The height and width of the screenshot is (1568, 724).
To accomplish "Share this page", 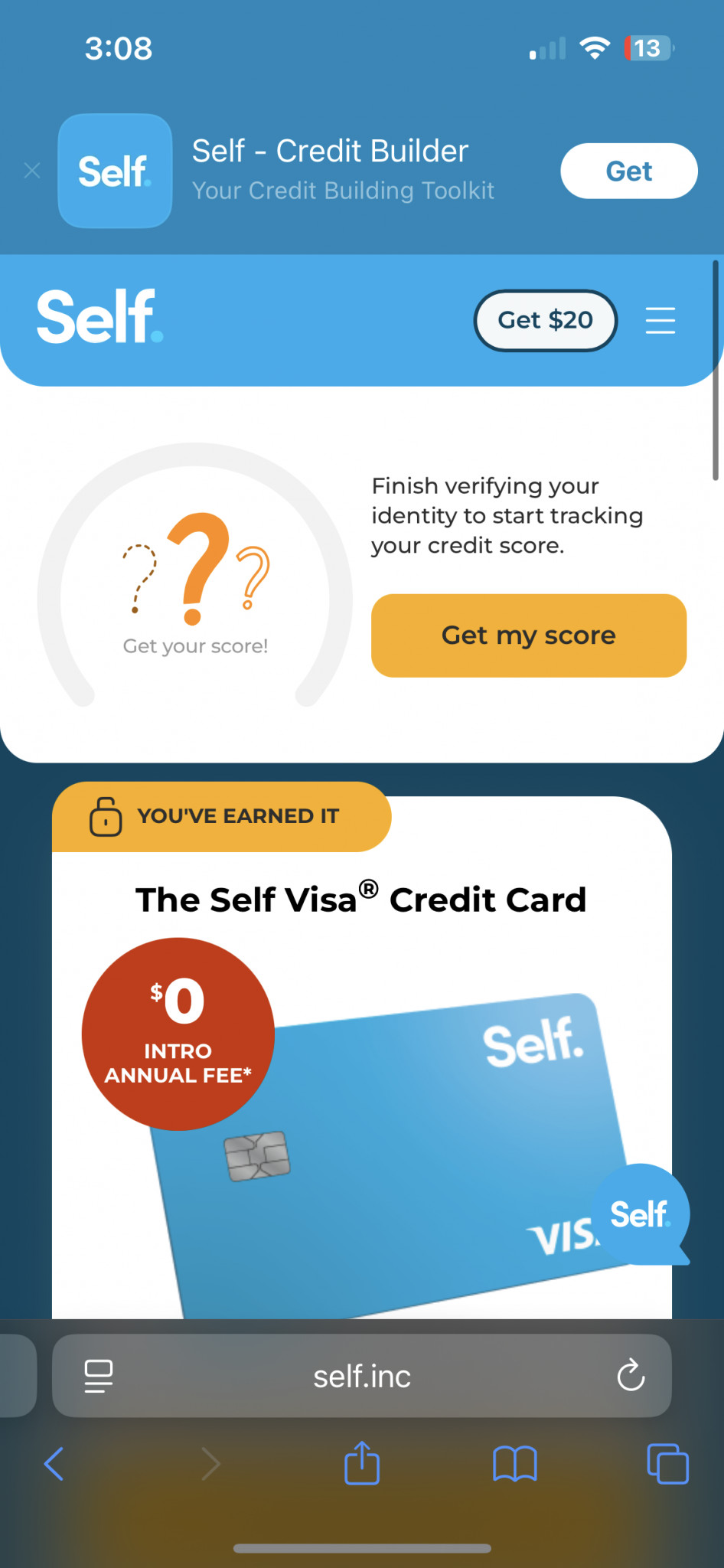I will pyautogui.click(x=362, y=1462).
